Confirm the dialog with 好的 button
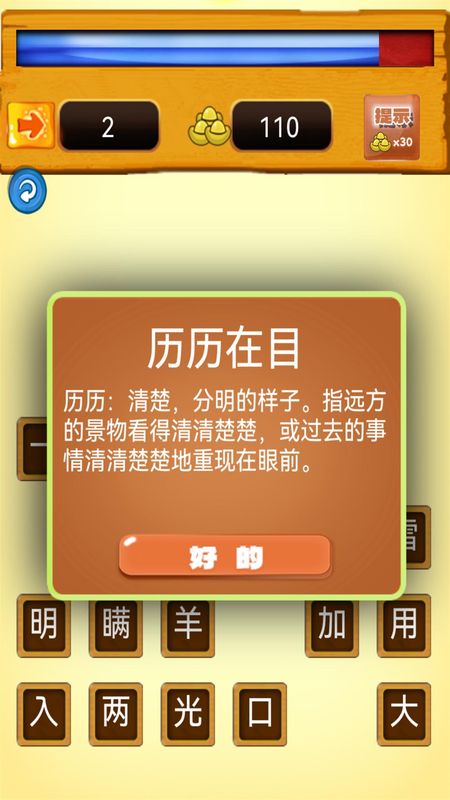The height and width of the screenshot is (800, 450). pos(225,556)
